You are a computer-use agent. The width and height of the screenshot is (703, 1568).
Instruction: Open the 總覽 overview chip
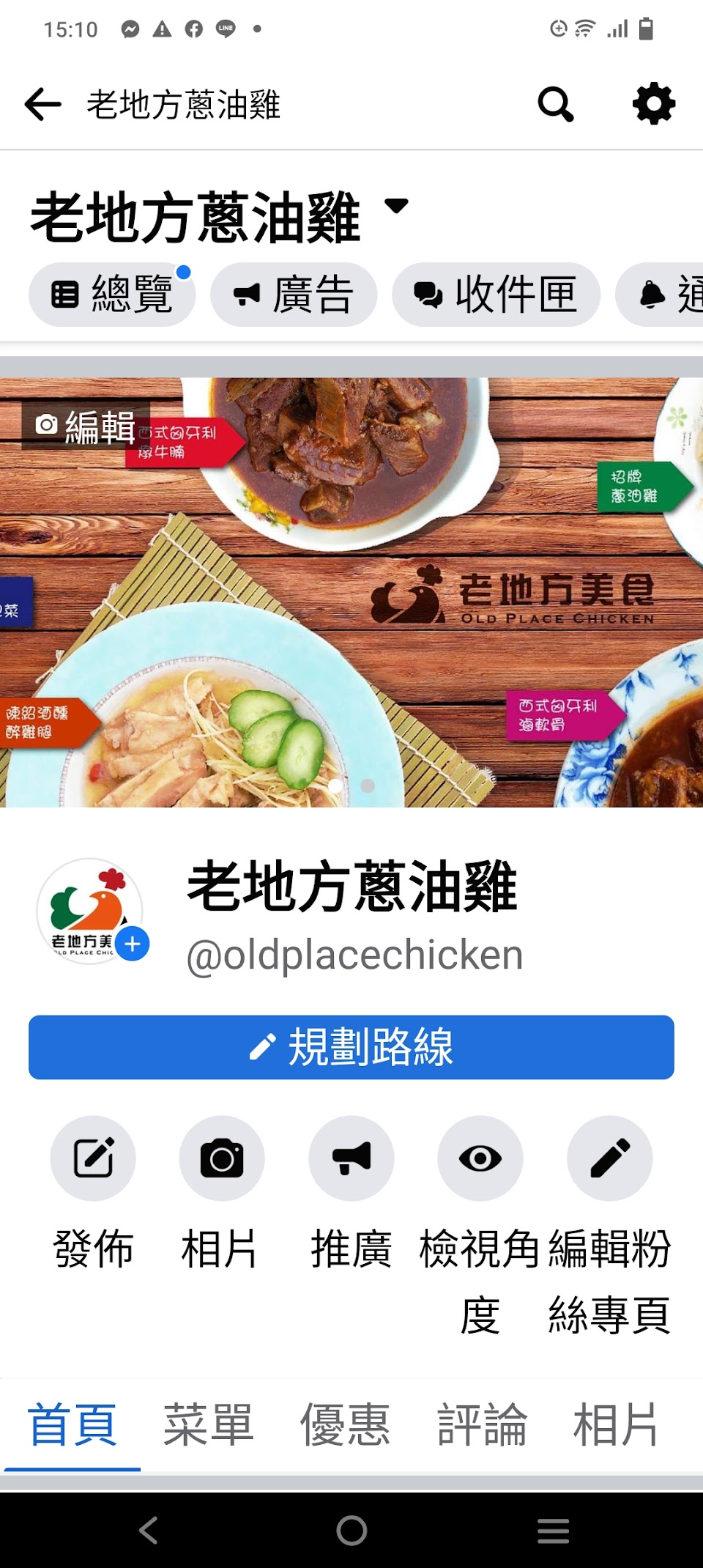pyautogui.click(x=112, y=295)
